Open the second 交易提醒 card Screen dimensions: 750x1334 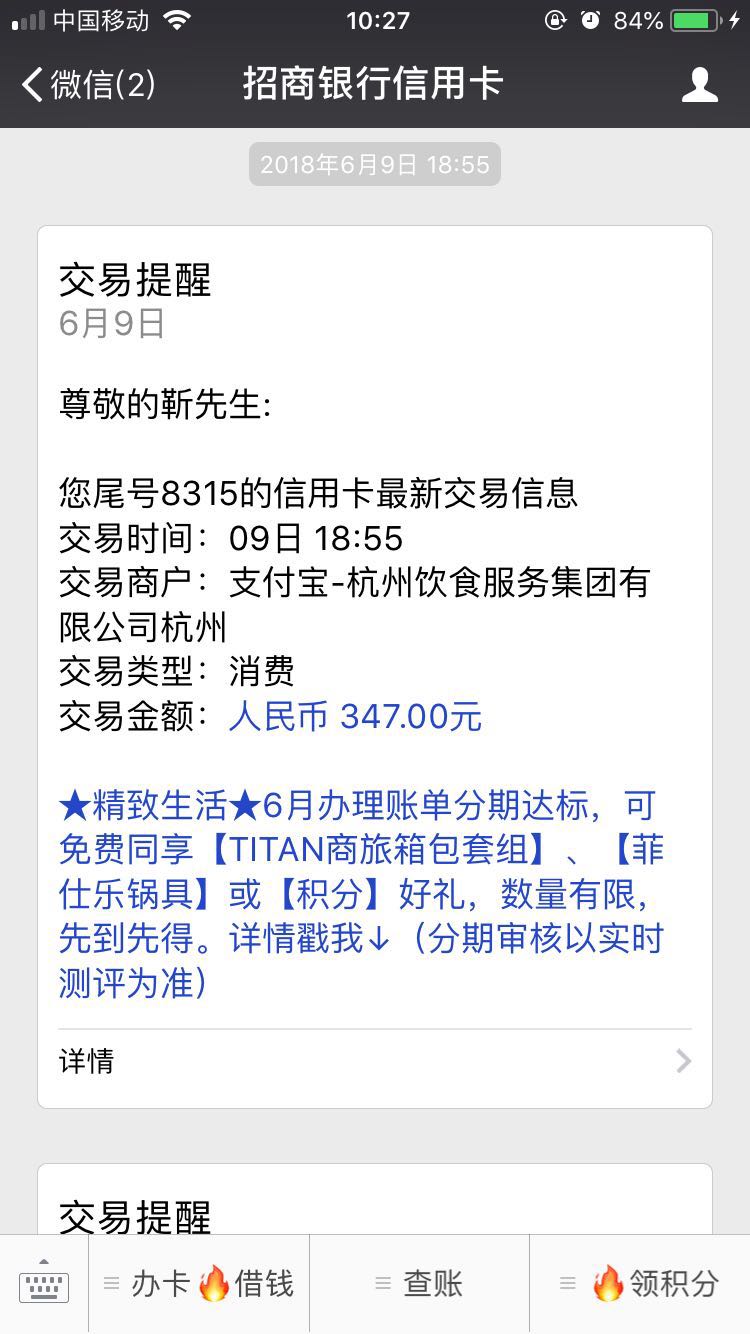(x=375, y=1208)
